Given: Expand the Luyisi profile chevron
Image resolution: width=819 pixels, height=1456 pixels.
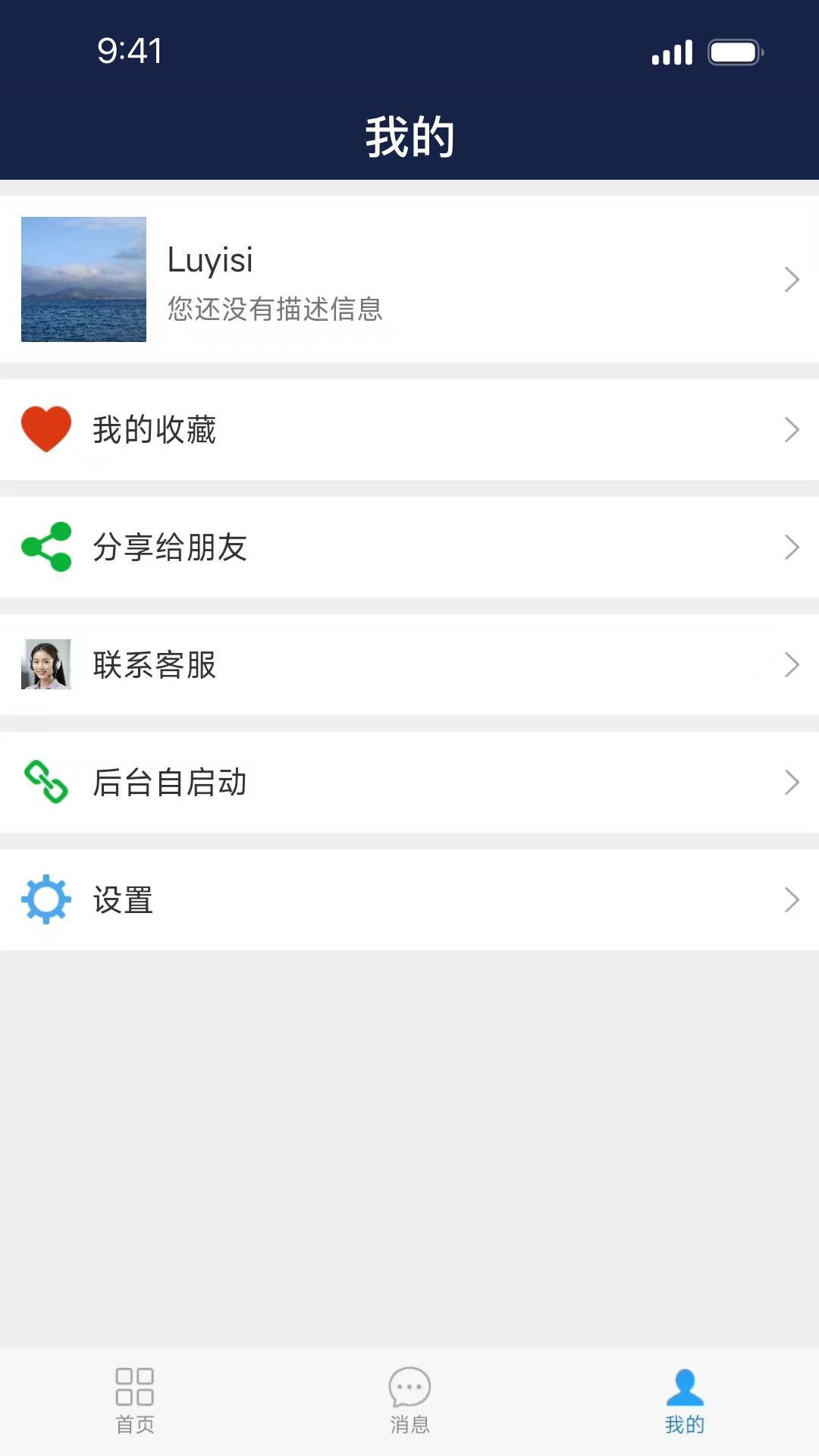Looking at the screenshot, I should click(790, 279).
